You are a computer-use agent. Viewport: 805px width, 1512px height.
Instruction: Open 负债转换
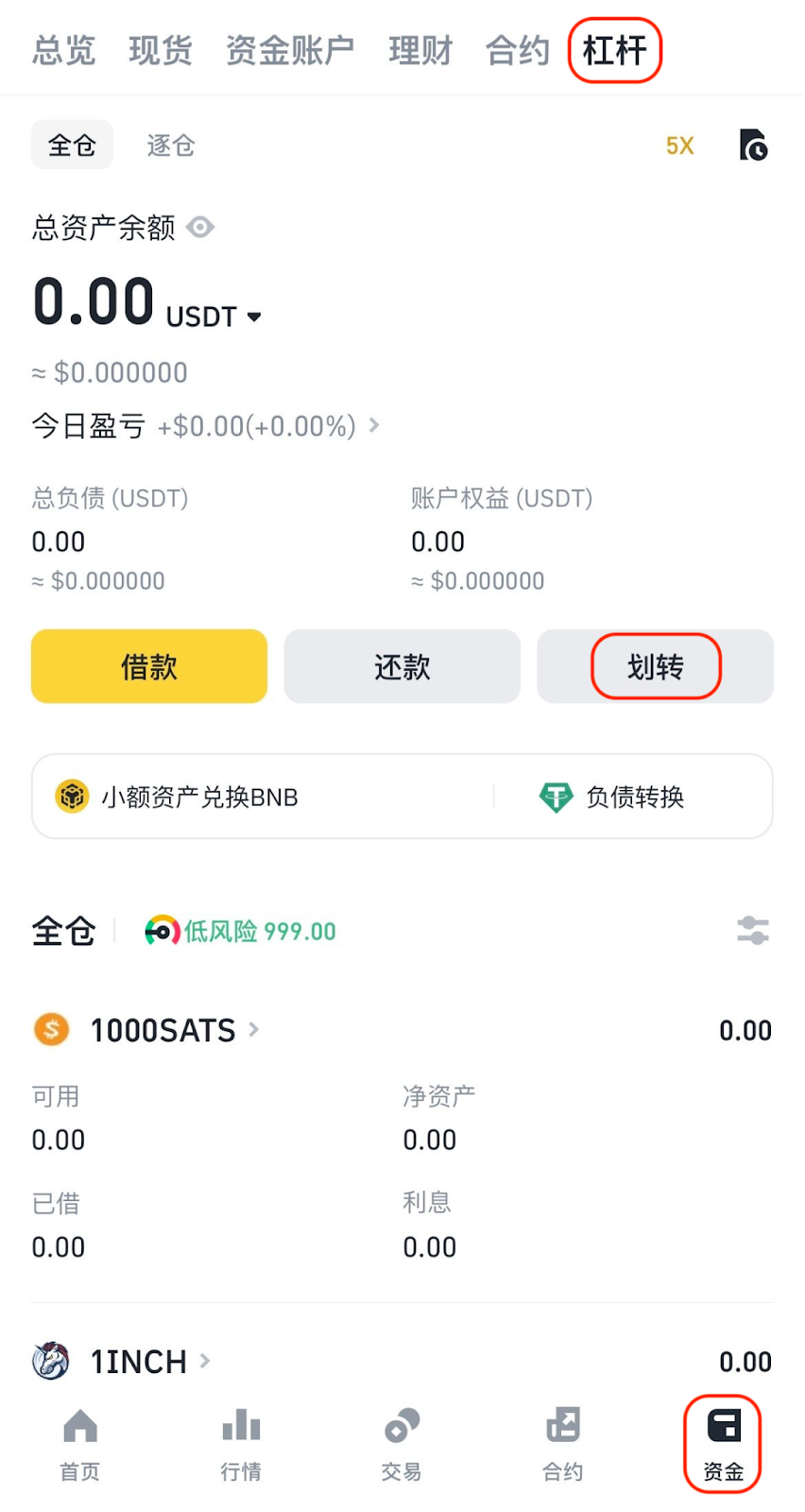(x=612, y=797)
